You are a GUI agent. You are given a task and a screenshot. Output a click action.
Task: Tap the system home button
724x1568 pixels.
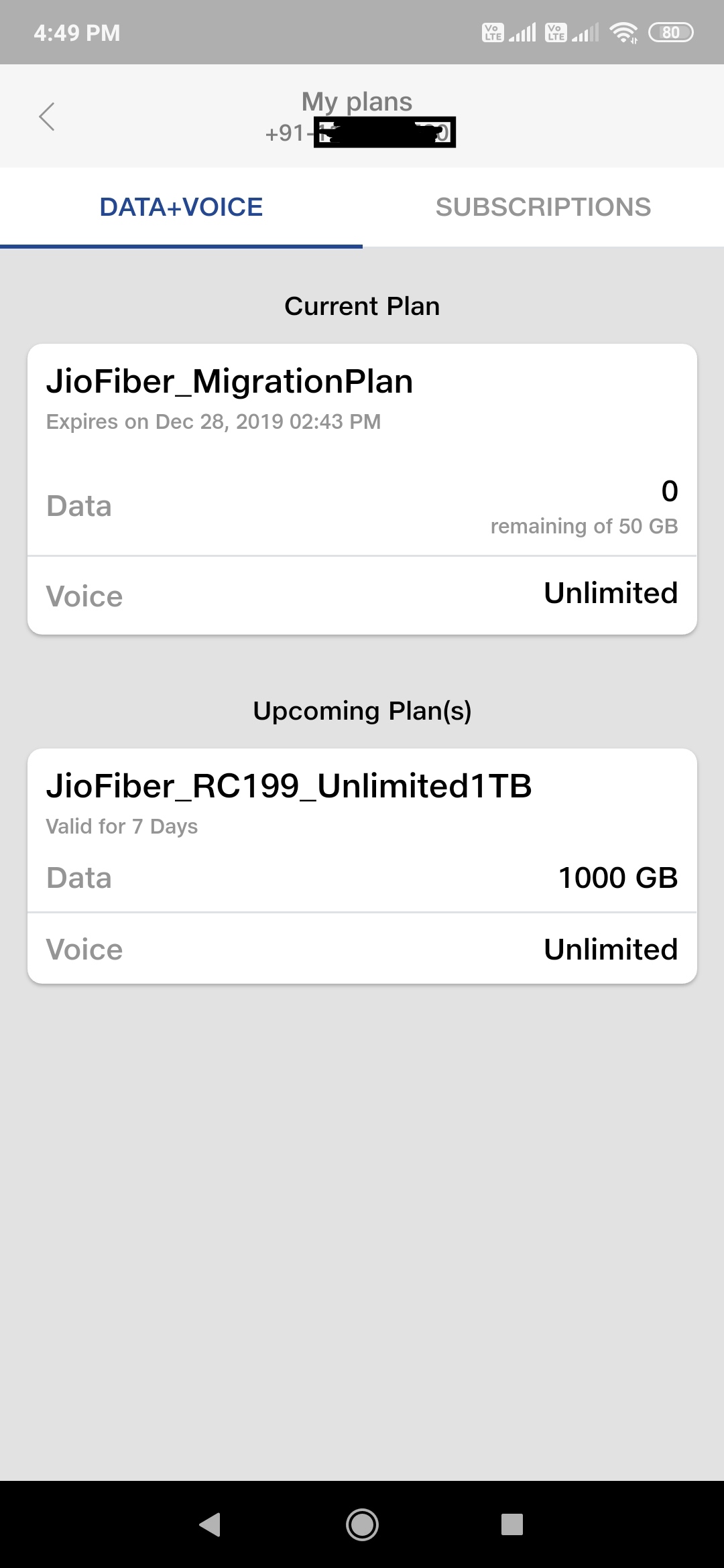pos(362,1524)
